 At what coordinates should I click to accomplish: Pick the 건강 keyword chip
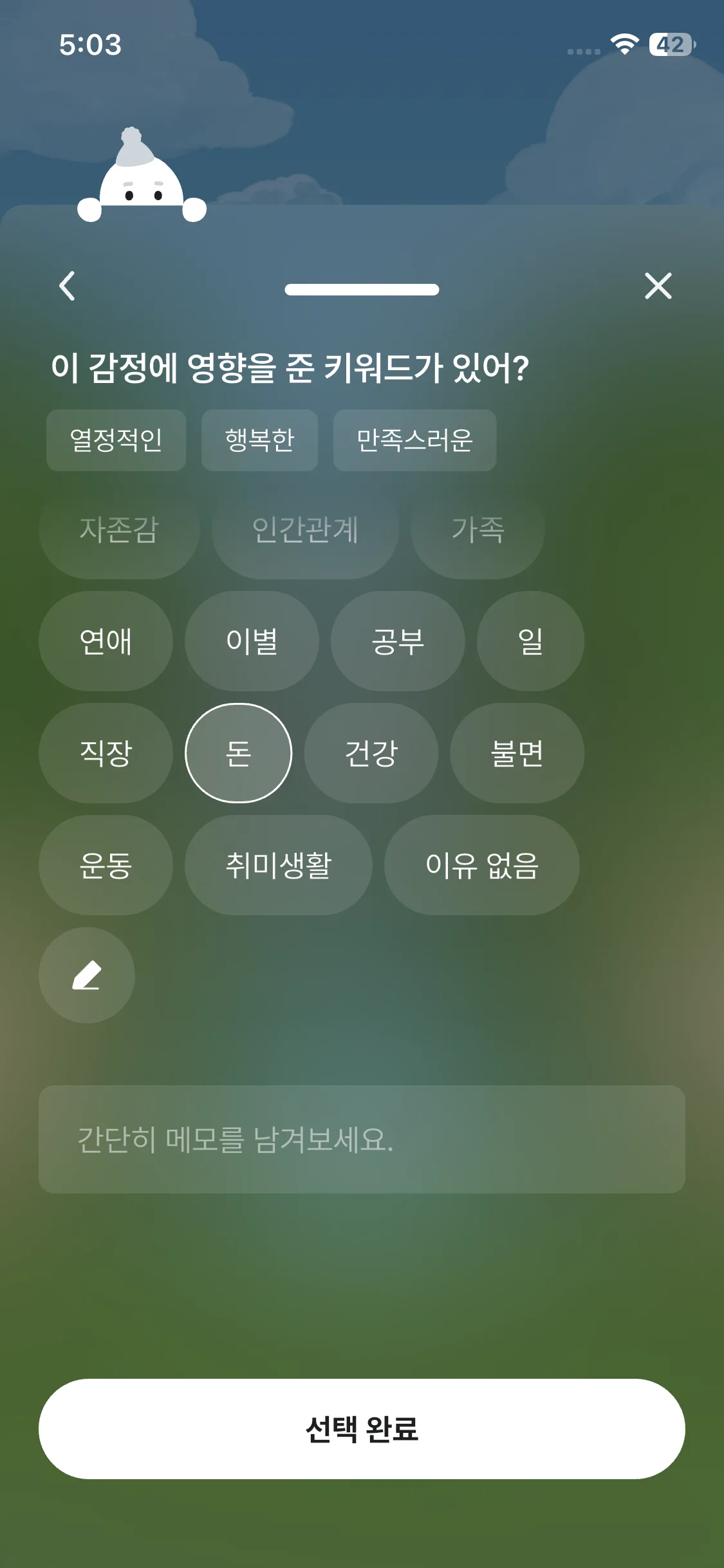[371, 753]
